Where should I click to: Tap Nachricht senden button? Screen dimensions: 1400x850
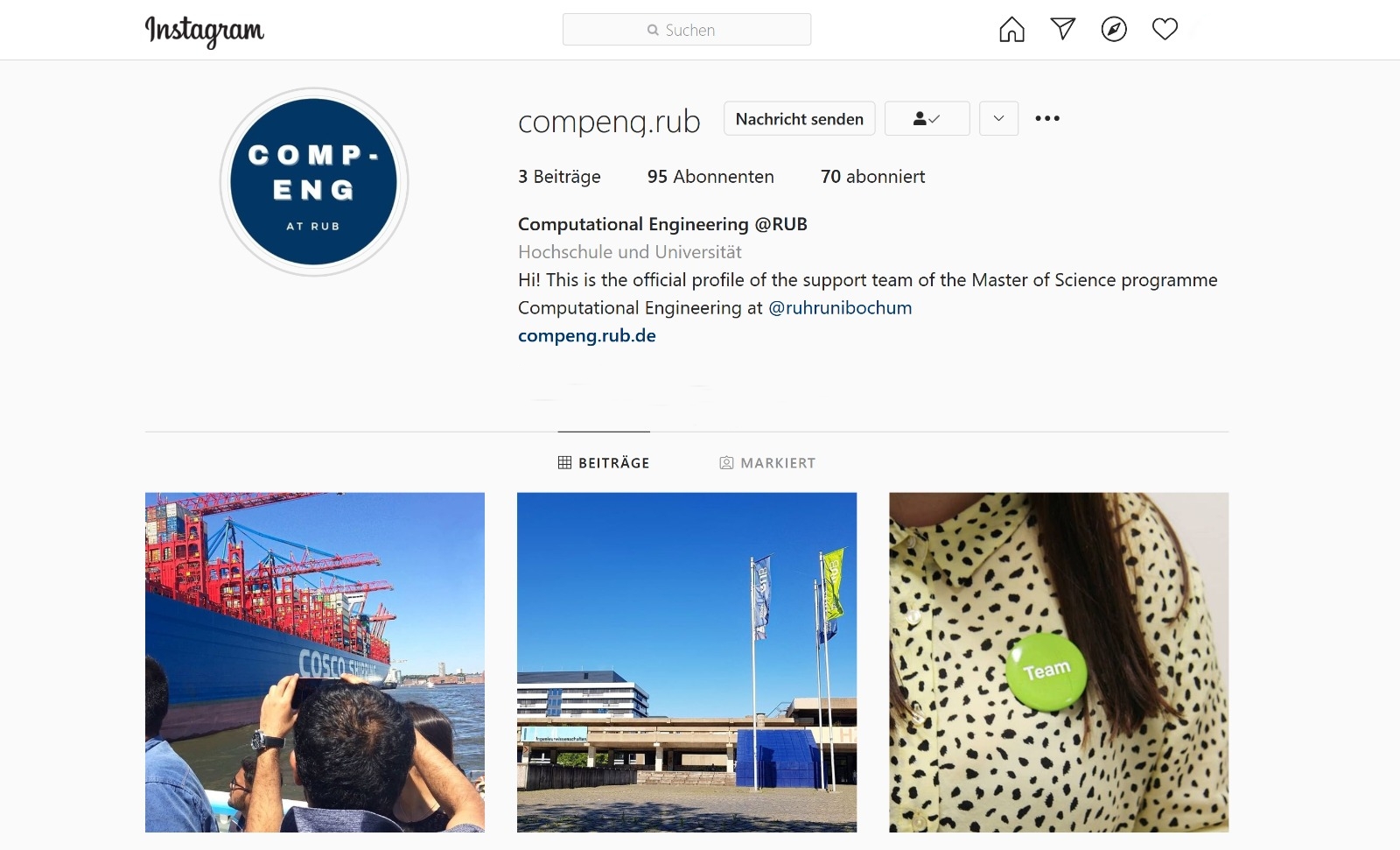799,119
